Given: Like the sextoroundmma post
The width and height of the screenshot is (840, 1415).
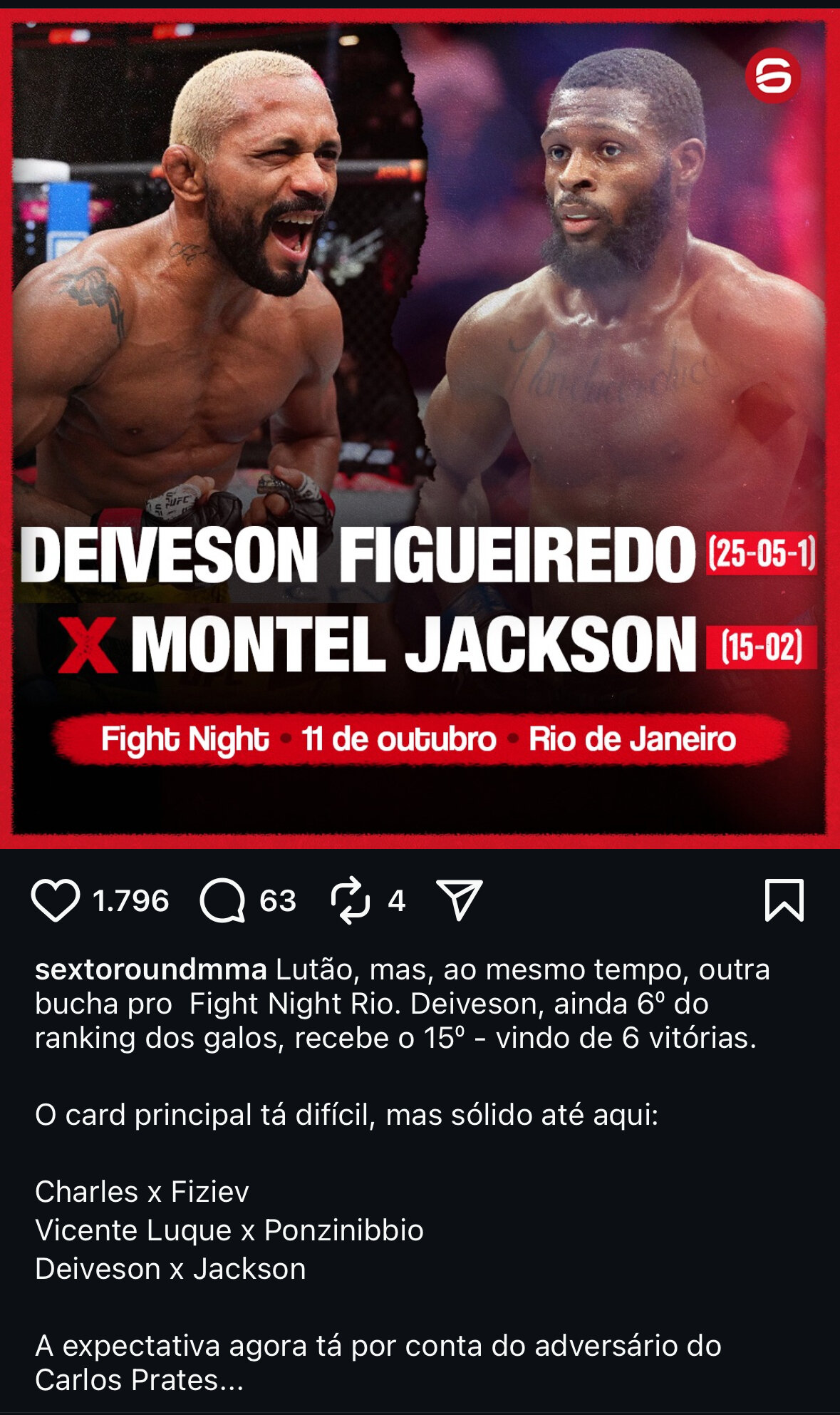Looking at the screenshot, I should 56,900.
